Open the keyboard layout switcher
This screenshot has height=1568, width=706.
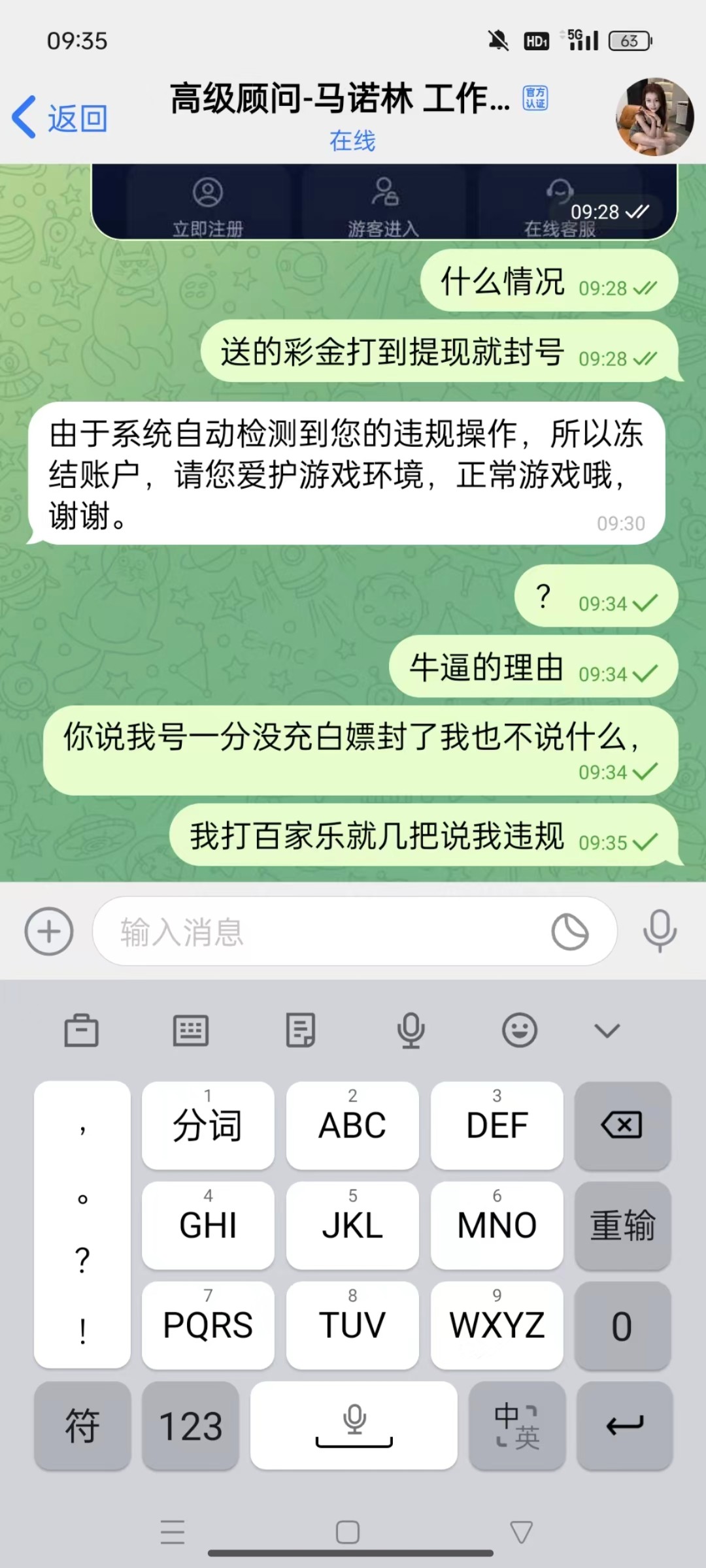point(191,1031)
